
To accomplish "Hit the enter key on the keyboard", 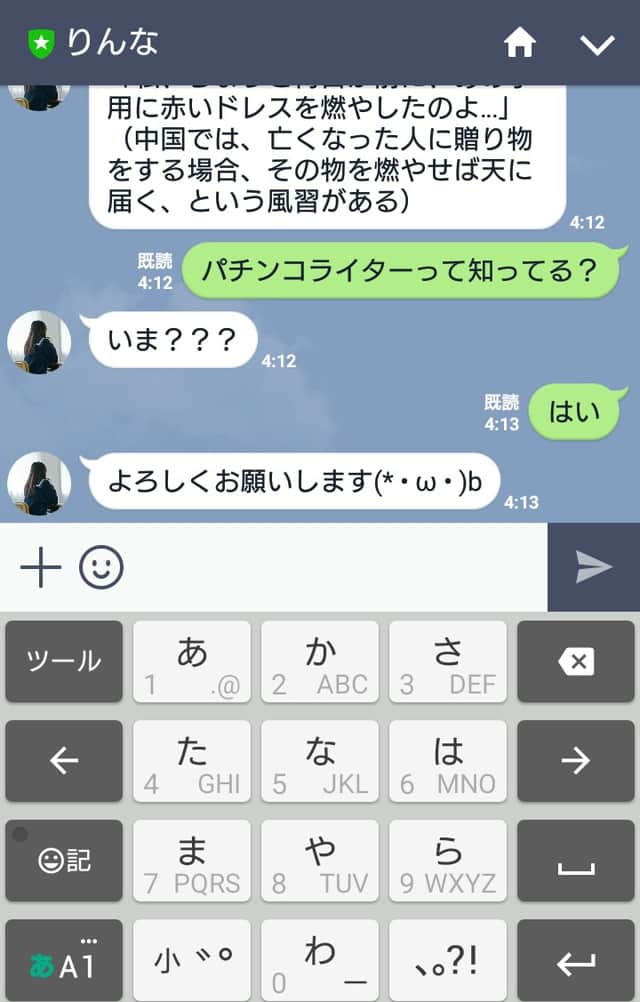I will coord(576,960).
